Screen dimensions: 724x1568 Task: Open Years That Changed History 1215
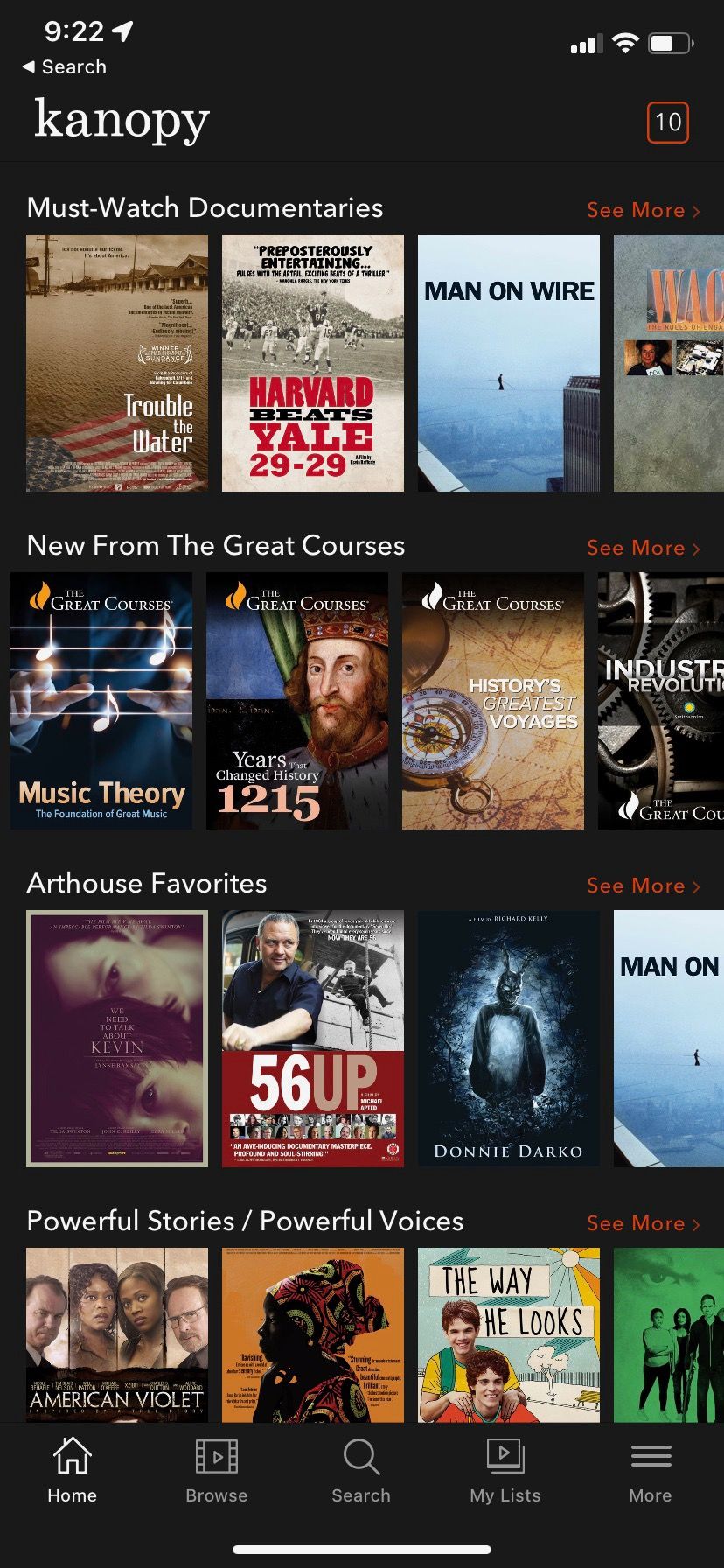pyautogui.click(x=297, y=701)
